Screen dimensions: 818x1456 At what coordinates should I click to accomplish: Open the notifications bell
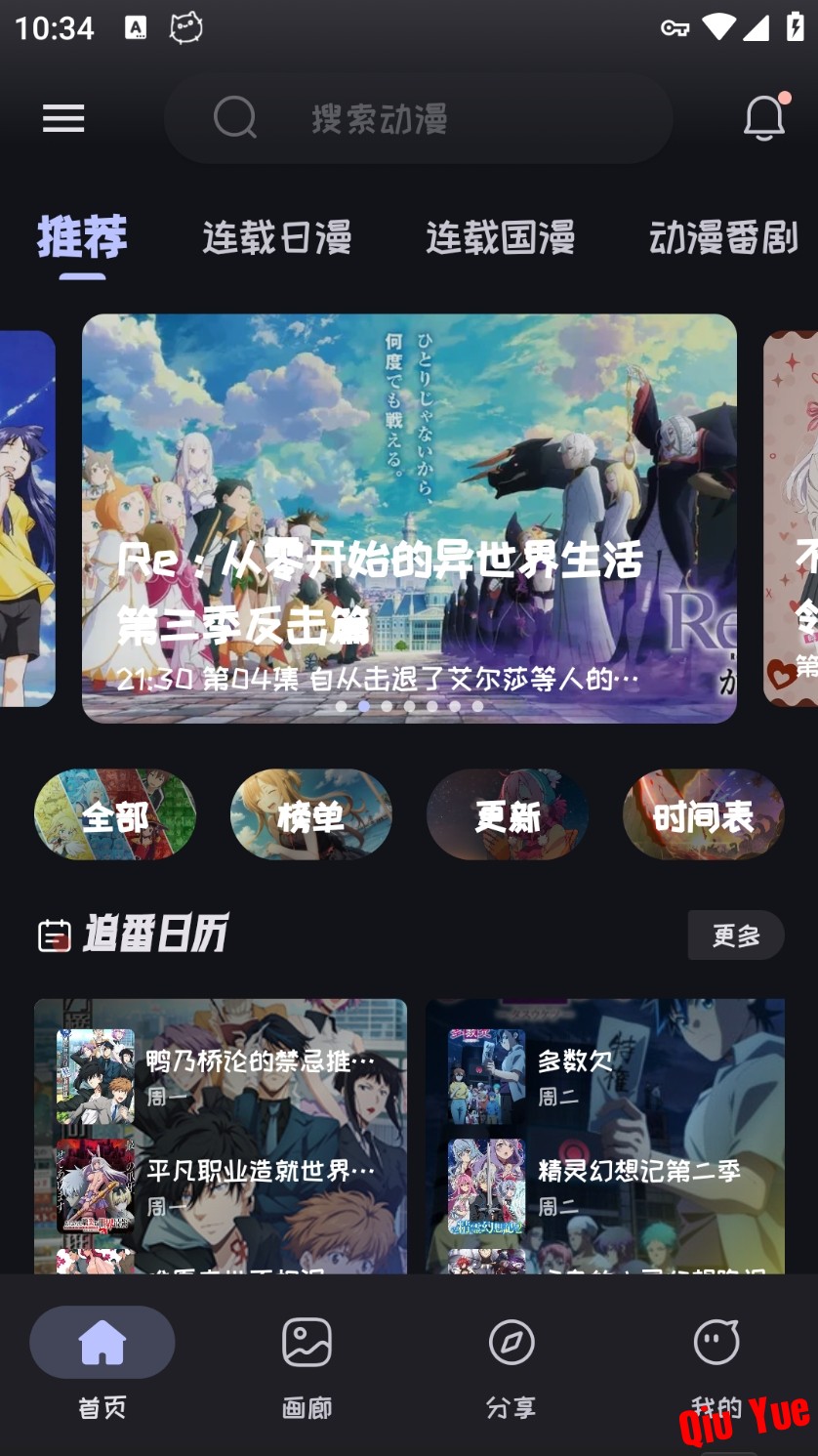(x=763, y=119)
